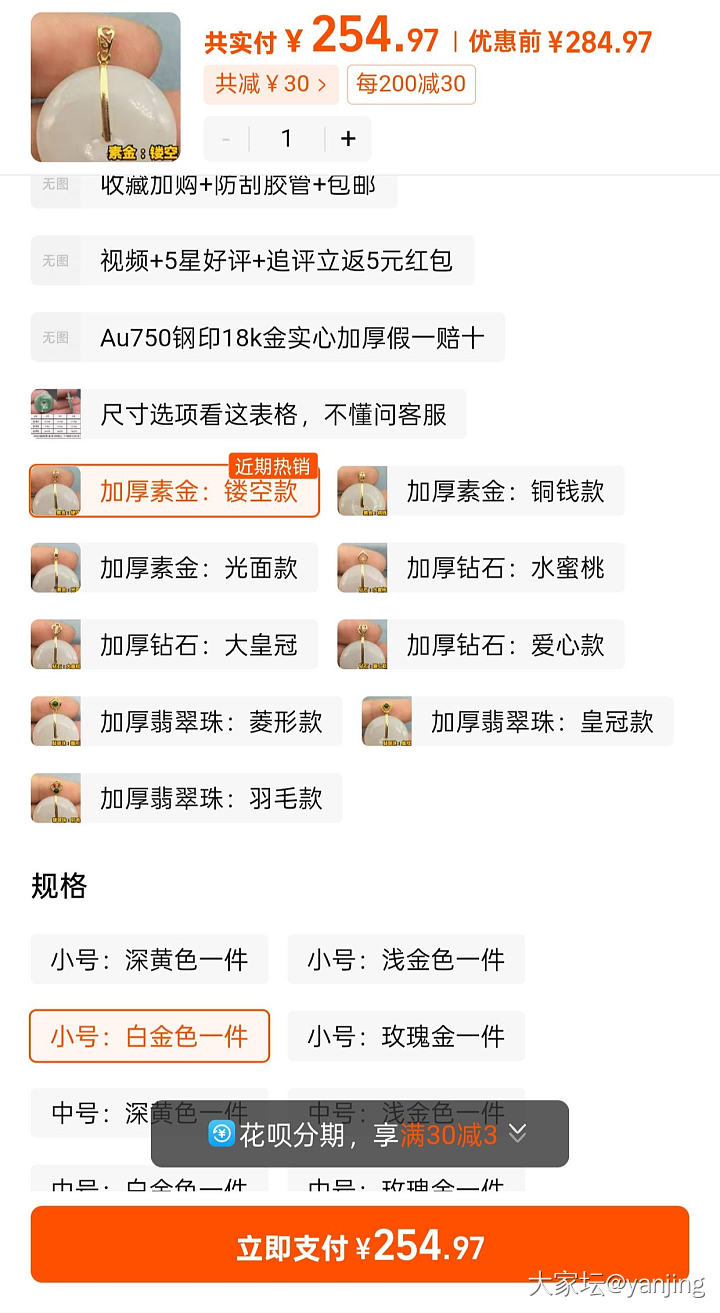Choose the 加厚翡翠珠：羽毛款 option

click(x=186, y=798)
